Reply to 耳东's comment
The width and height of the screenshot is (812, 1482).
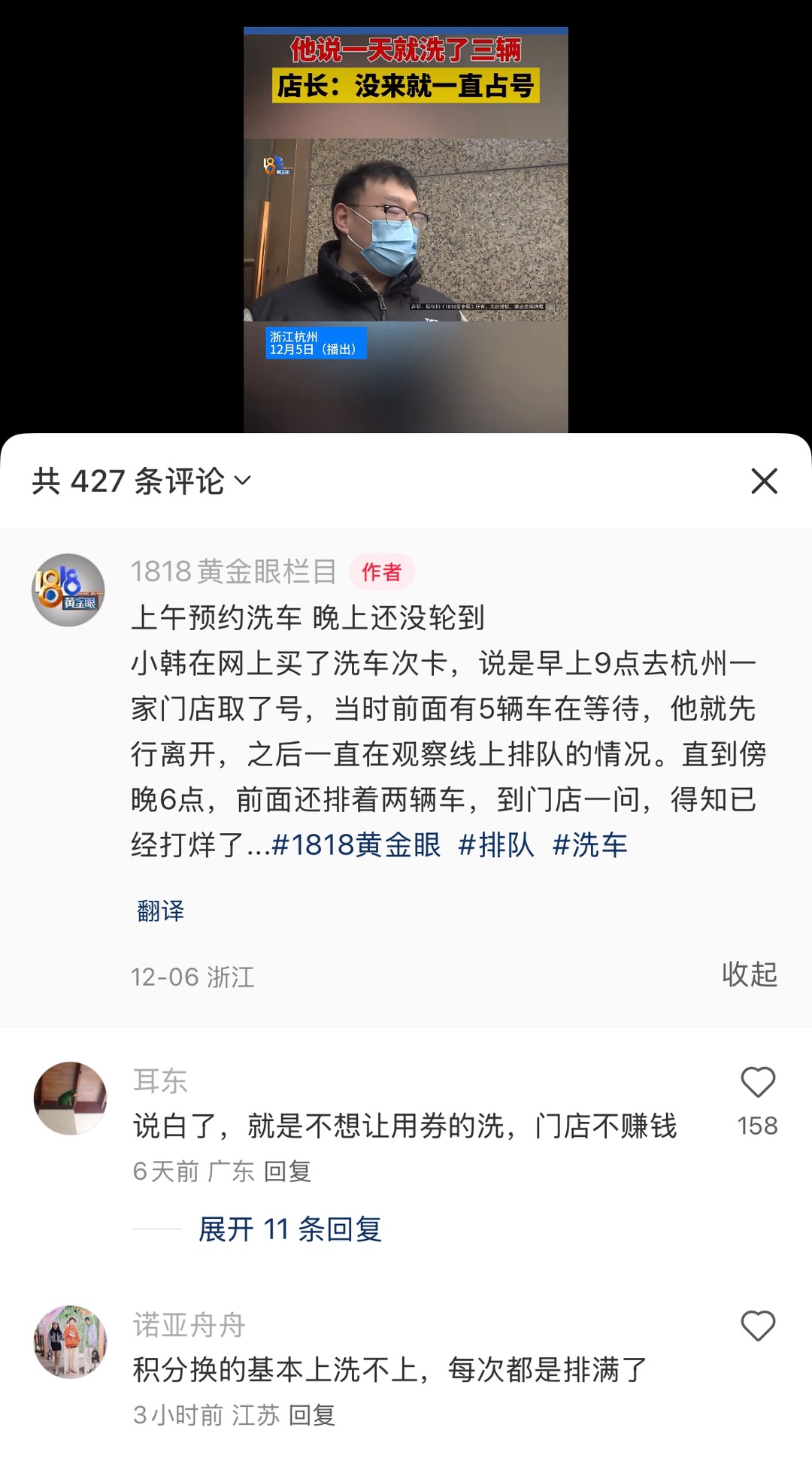(x=287, y=1171)
